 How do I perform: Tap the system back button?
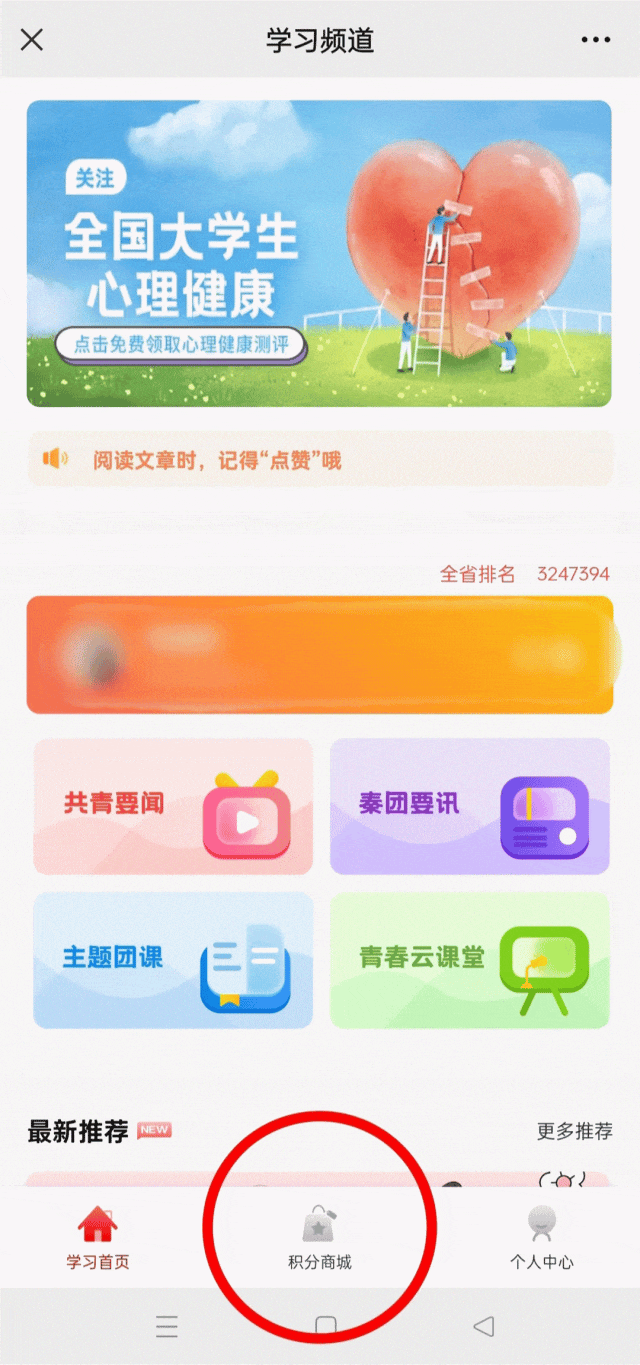coord(484,1326)
